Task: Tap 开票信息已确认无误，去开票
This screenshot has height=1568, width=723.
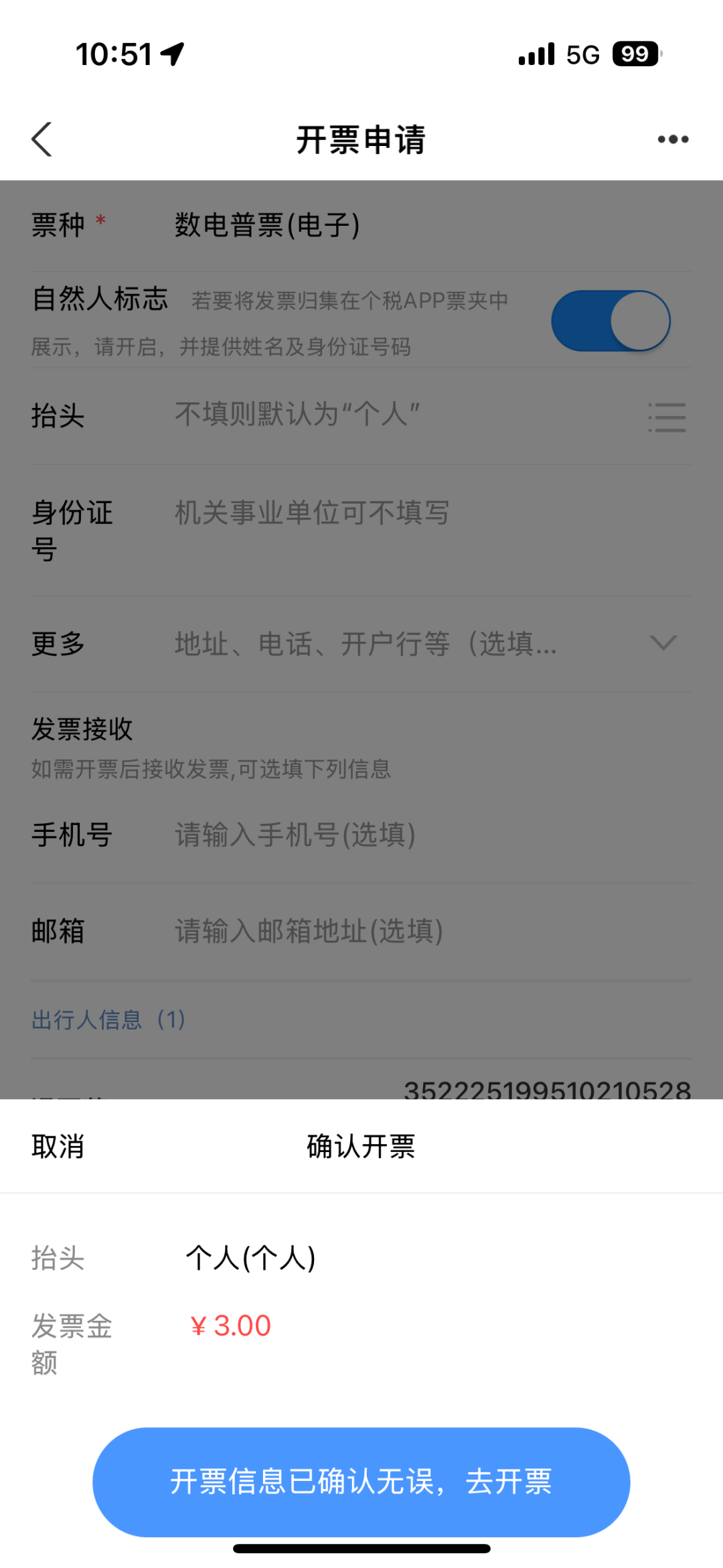Action: [x=361, y=1481]
